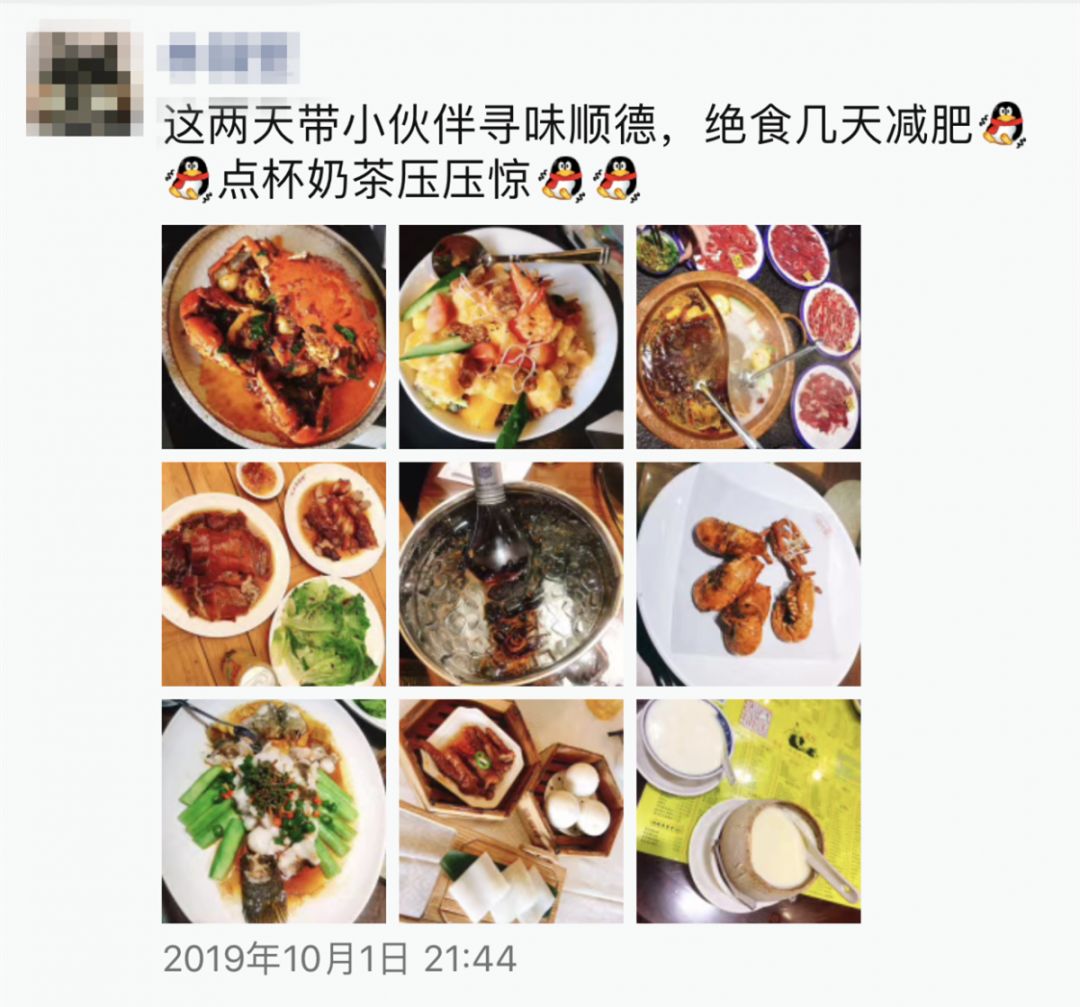The image size is (1080, 1007).
Task: View the spicy crab dish photo
Action: point(273,336)
